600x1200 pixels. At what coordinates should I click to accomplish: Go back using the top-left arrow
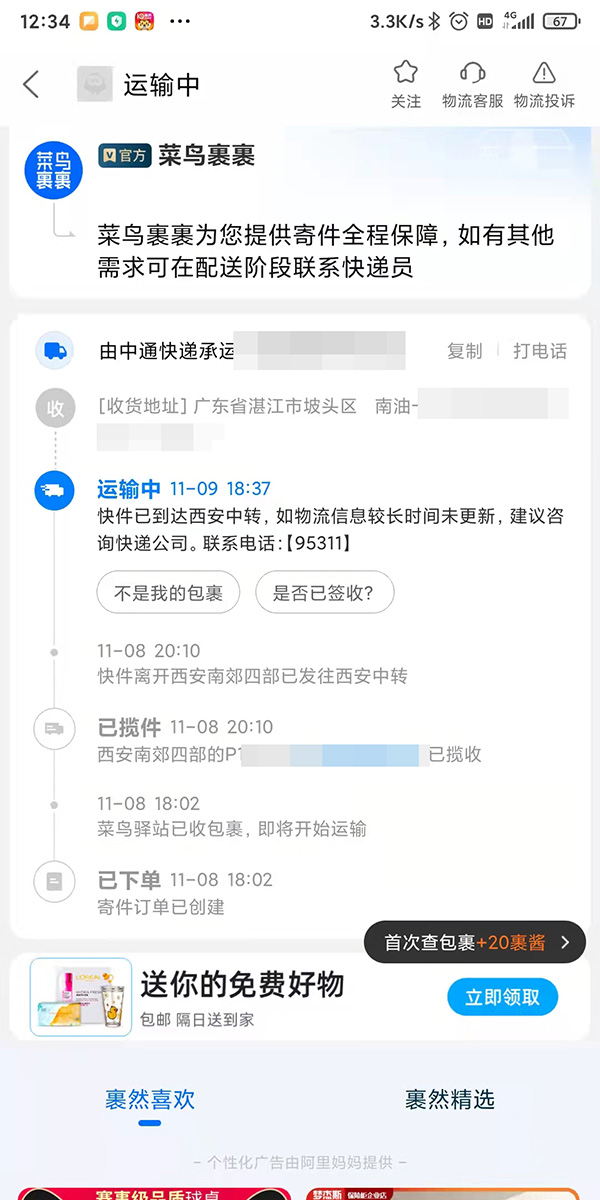tap(31, 84)
